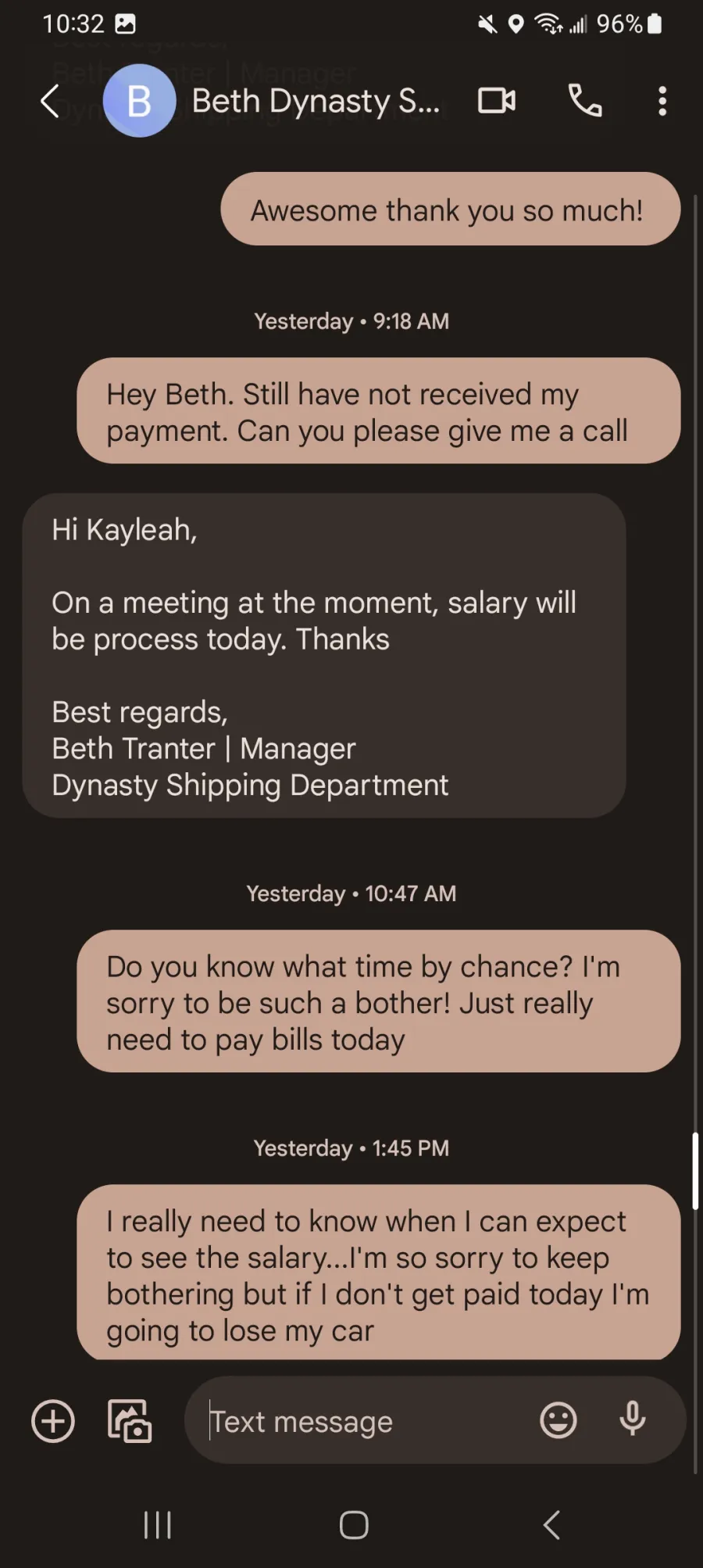The image size is (703, 1568).
Task: Start a video call with Beth
Action: pos(497,101)
